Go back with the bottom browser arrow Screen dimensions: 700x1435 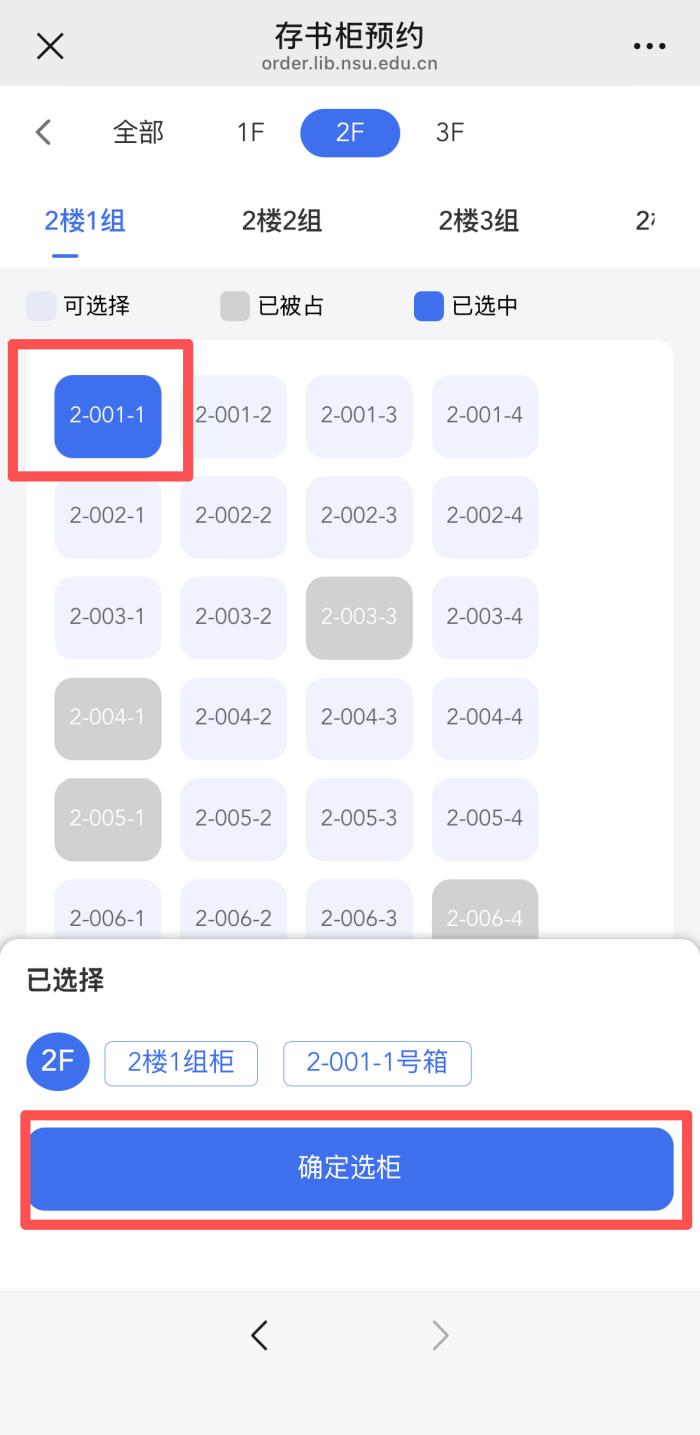coord(260,1335)
